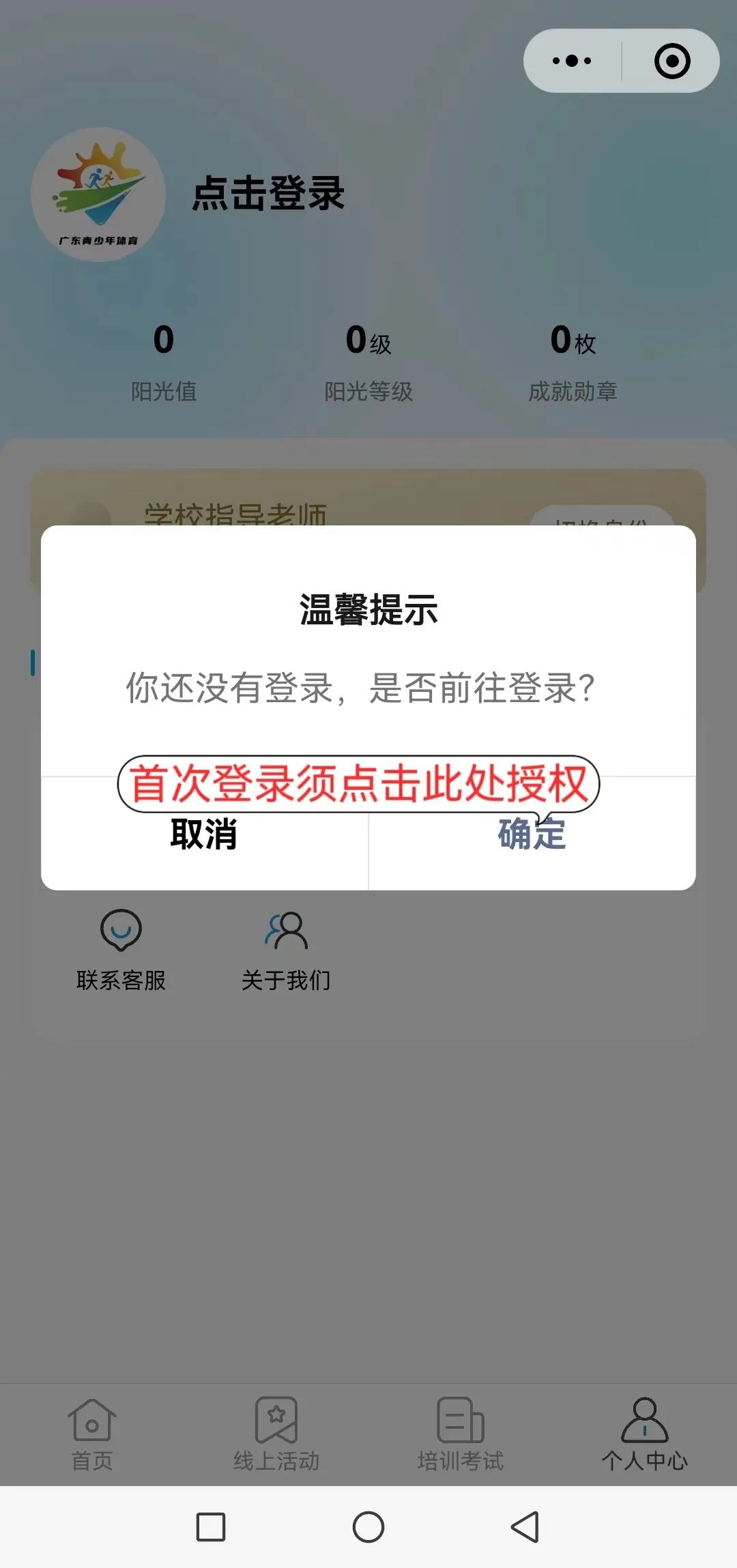Open 联系客服 customer service
This screenshot has height=1568, width=737.
[x=121, y=951]
